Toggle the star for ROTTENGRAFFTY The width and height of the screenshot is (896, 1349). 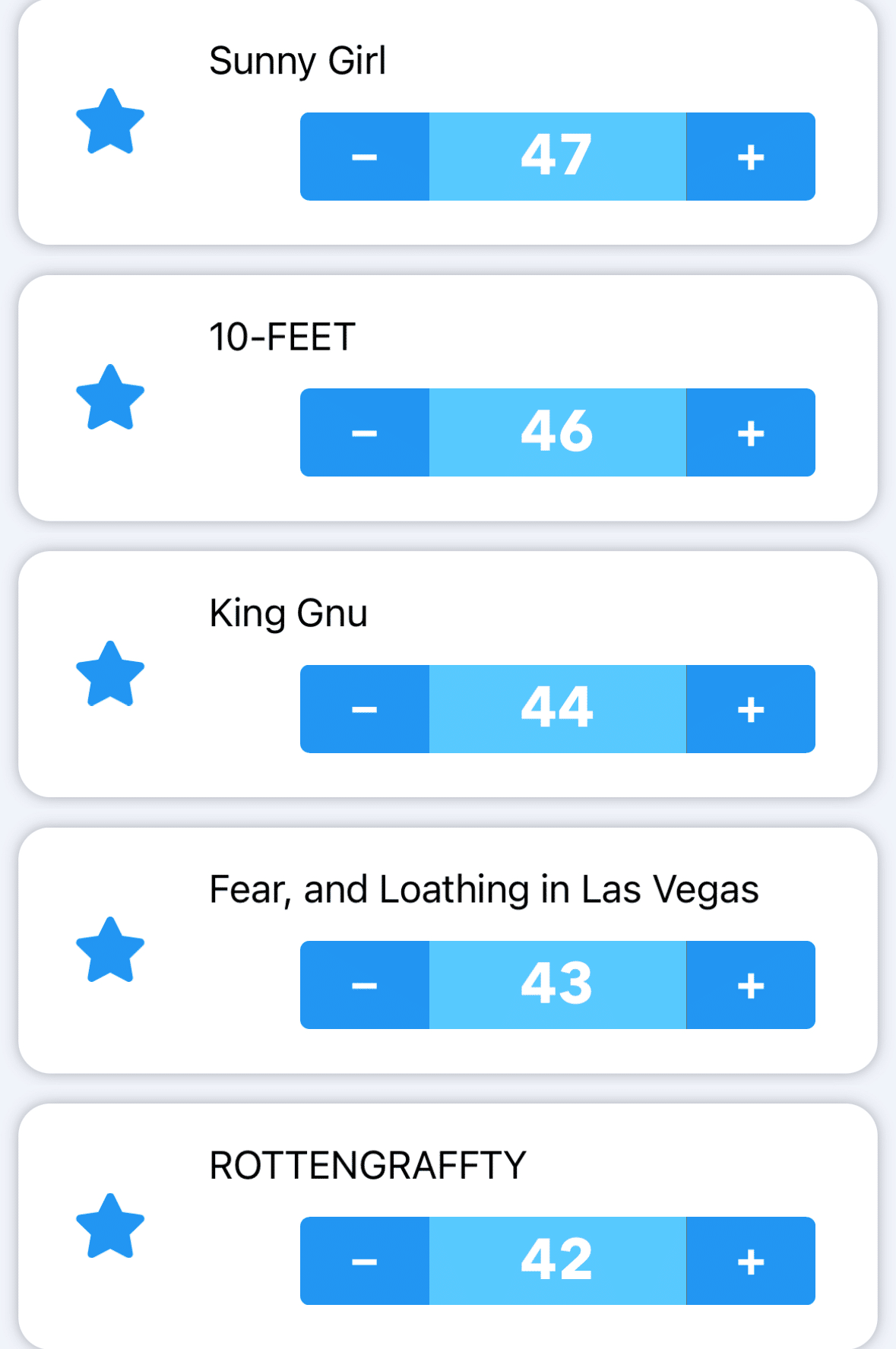coord(110,1227)
